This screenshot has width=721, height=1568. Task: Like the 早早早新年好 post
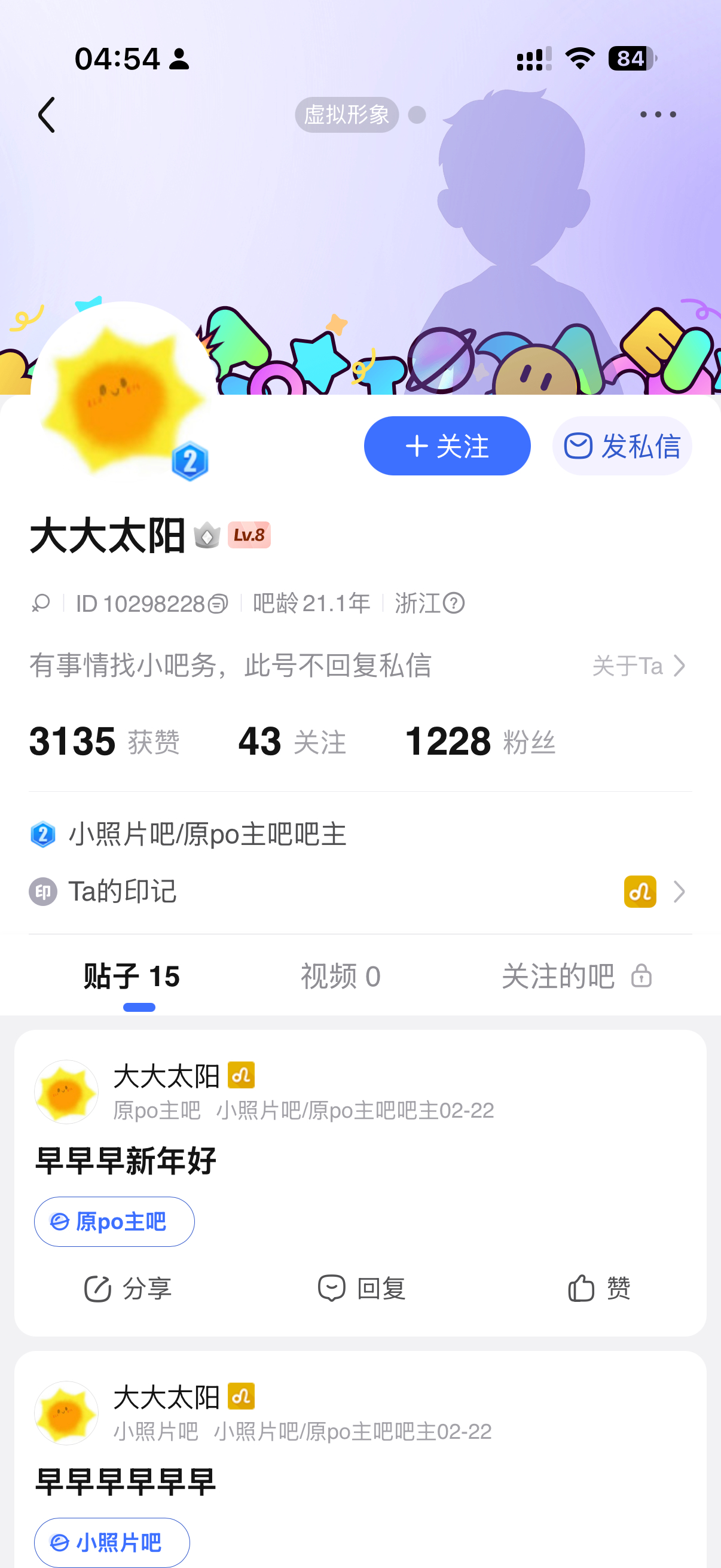598,1288
